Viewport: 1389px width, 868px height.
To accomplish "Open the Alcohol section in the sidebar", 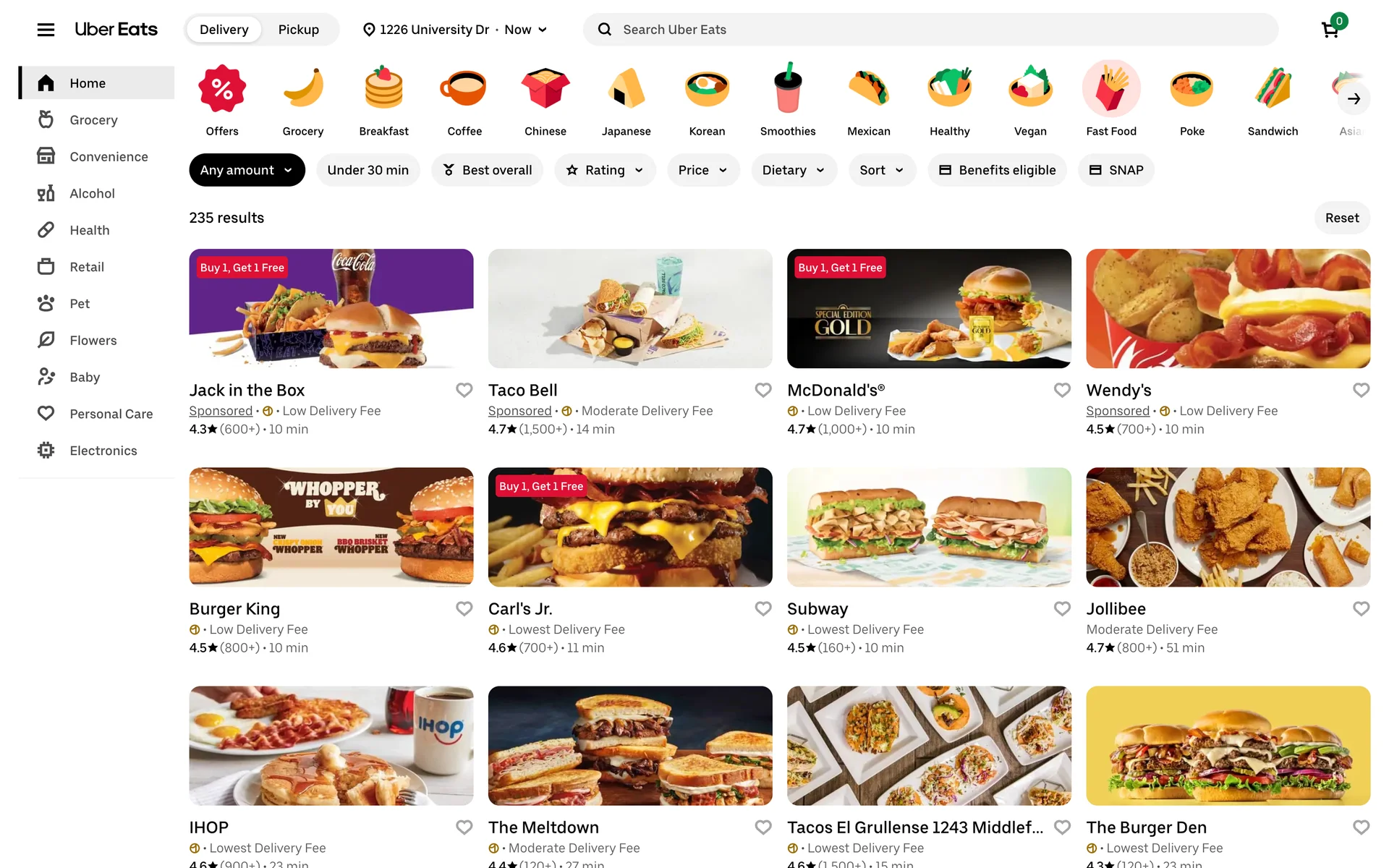I will click(92, 193).
